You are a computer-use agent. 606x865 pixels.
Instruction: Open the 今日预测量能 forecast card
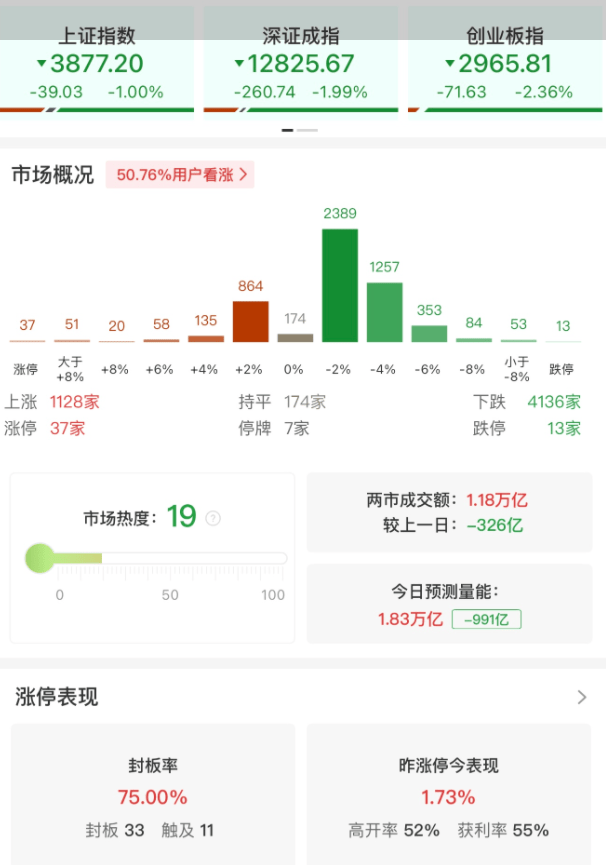tap(455, 605)
